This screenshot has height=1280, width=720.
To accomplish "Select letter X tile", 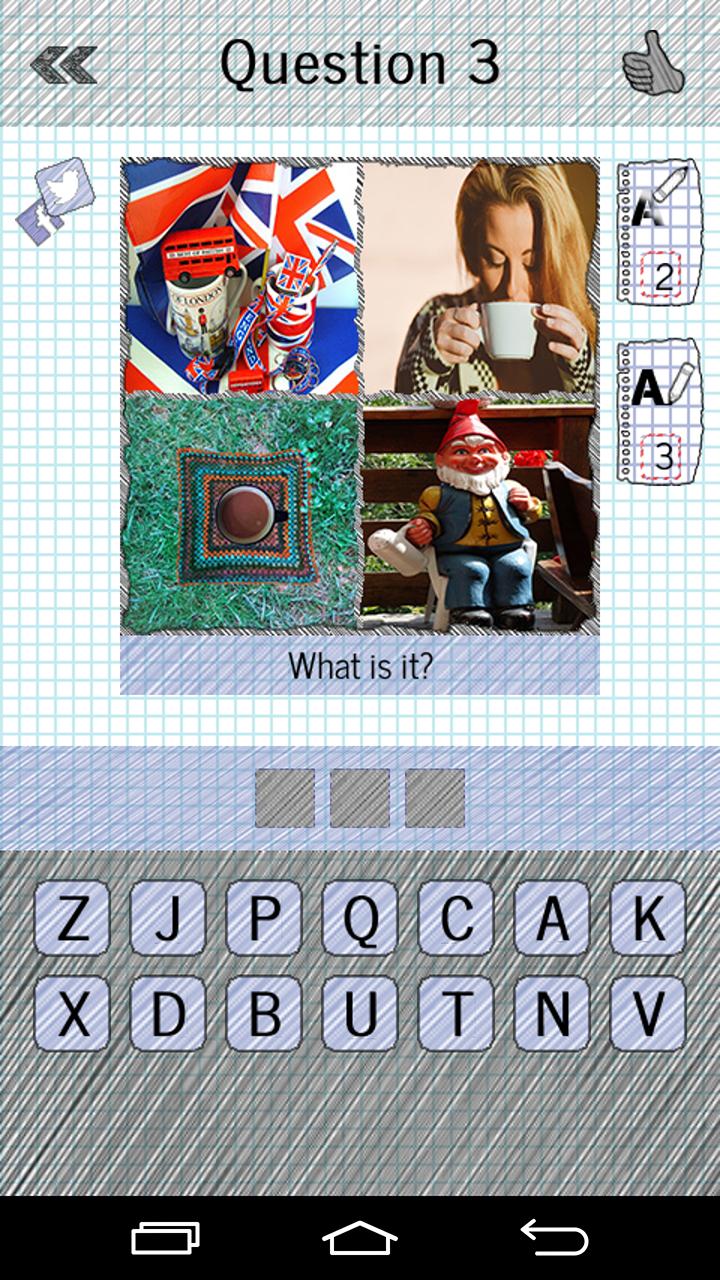I will (x=72, y=1014).
